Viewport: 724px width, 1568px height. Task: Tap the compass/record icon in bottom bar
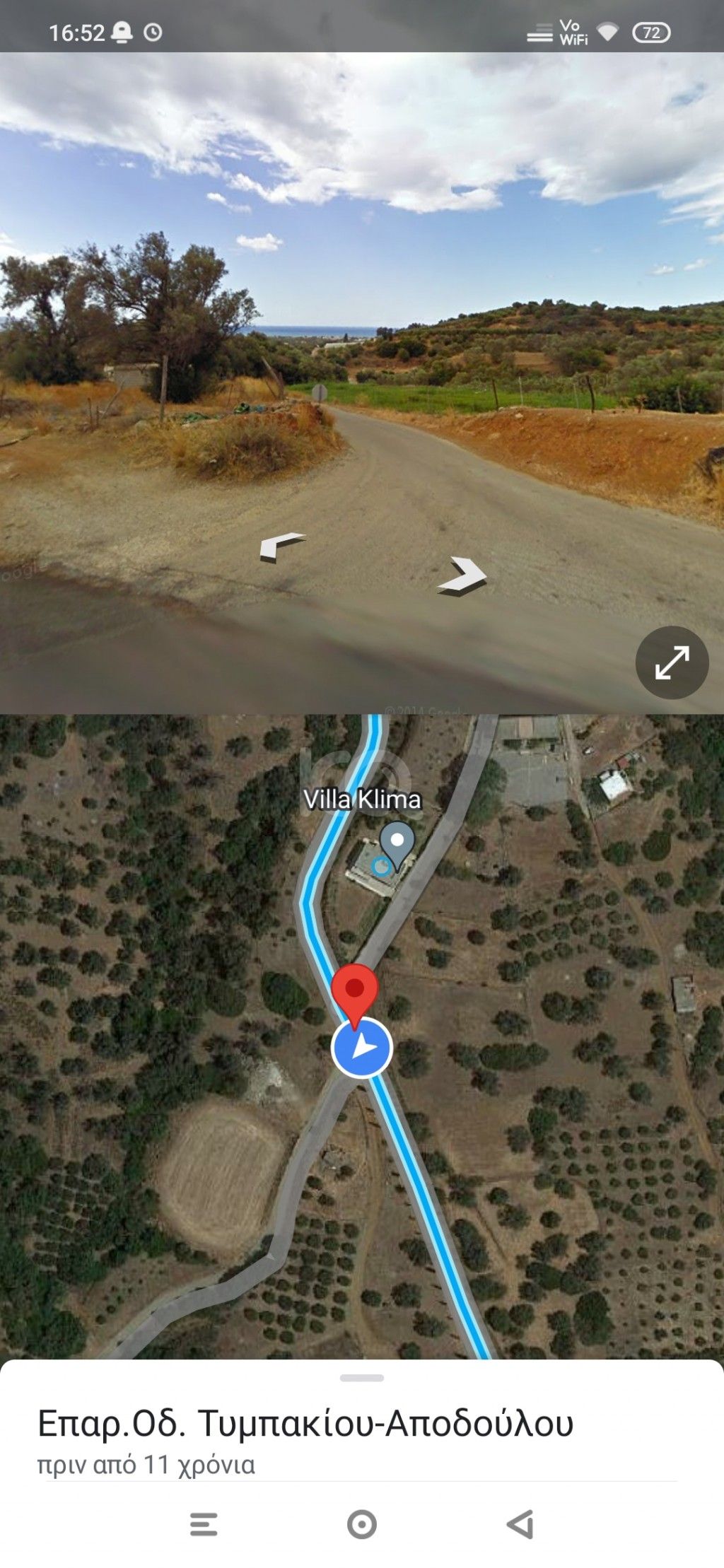coord(361,1526)
